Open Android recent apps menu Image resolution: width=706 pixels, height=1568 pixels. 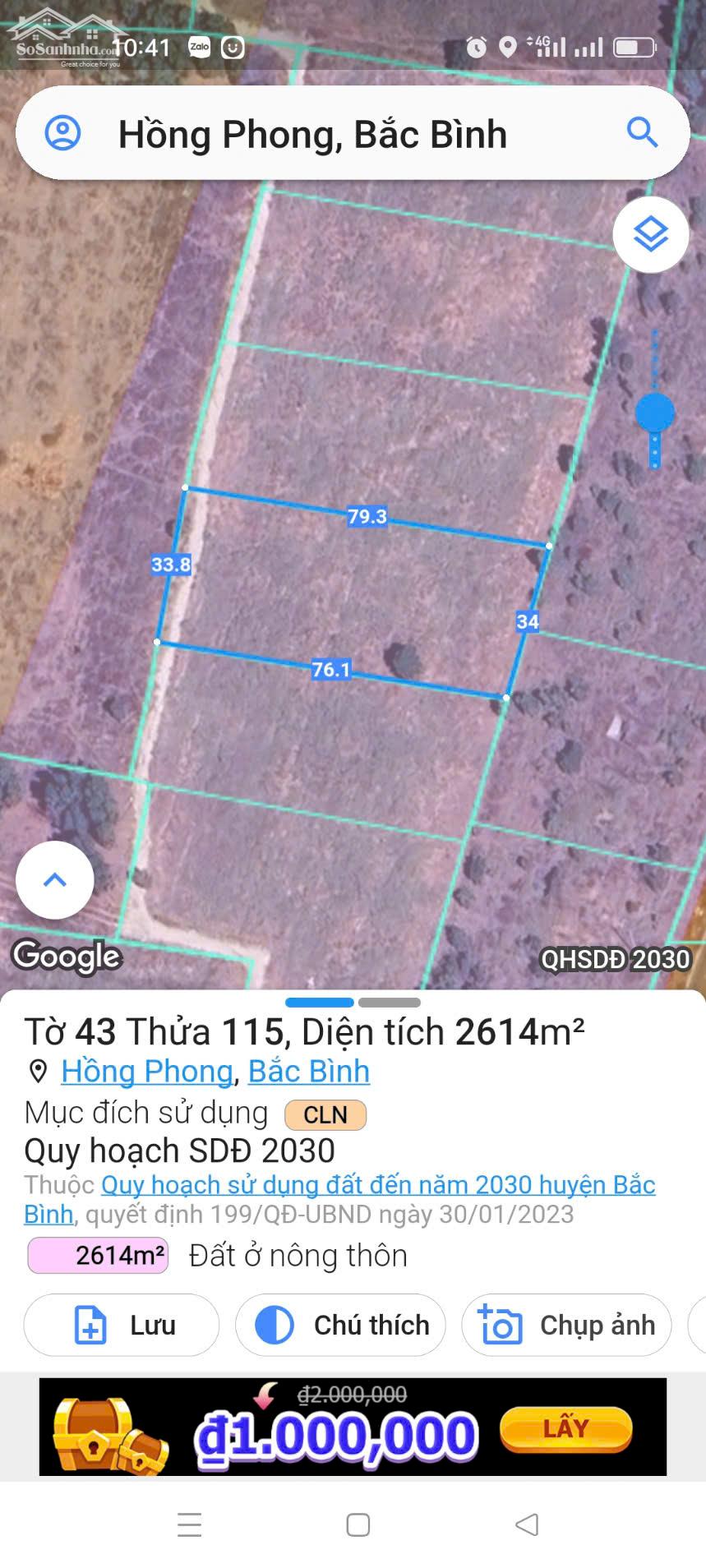click(188, 1524)
